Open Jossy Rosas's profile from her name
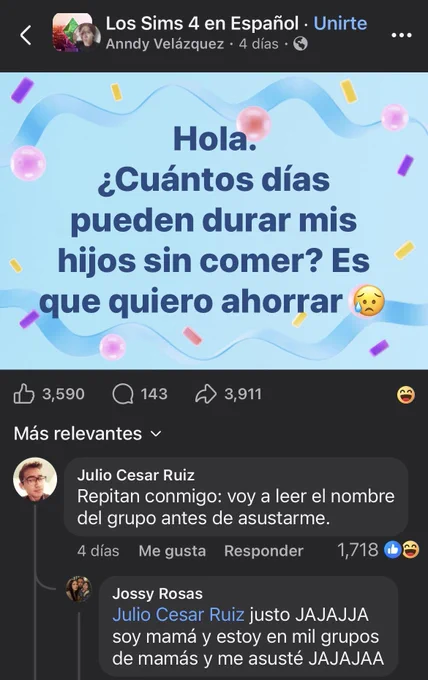Viewport: 428px width, 680px height. [x=157, y=593]
